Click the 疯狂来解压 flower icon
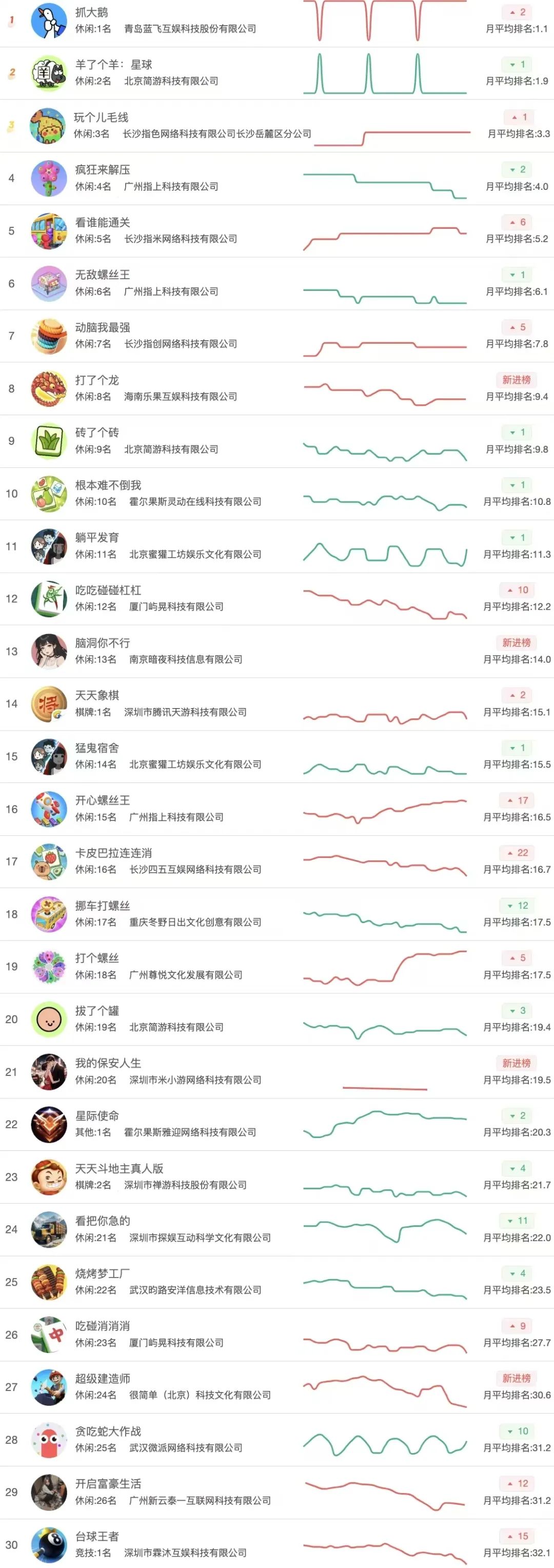Viewport: 554px width, 1568px height. [49, 179]
